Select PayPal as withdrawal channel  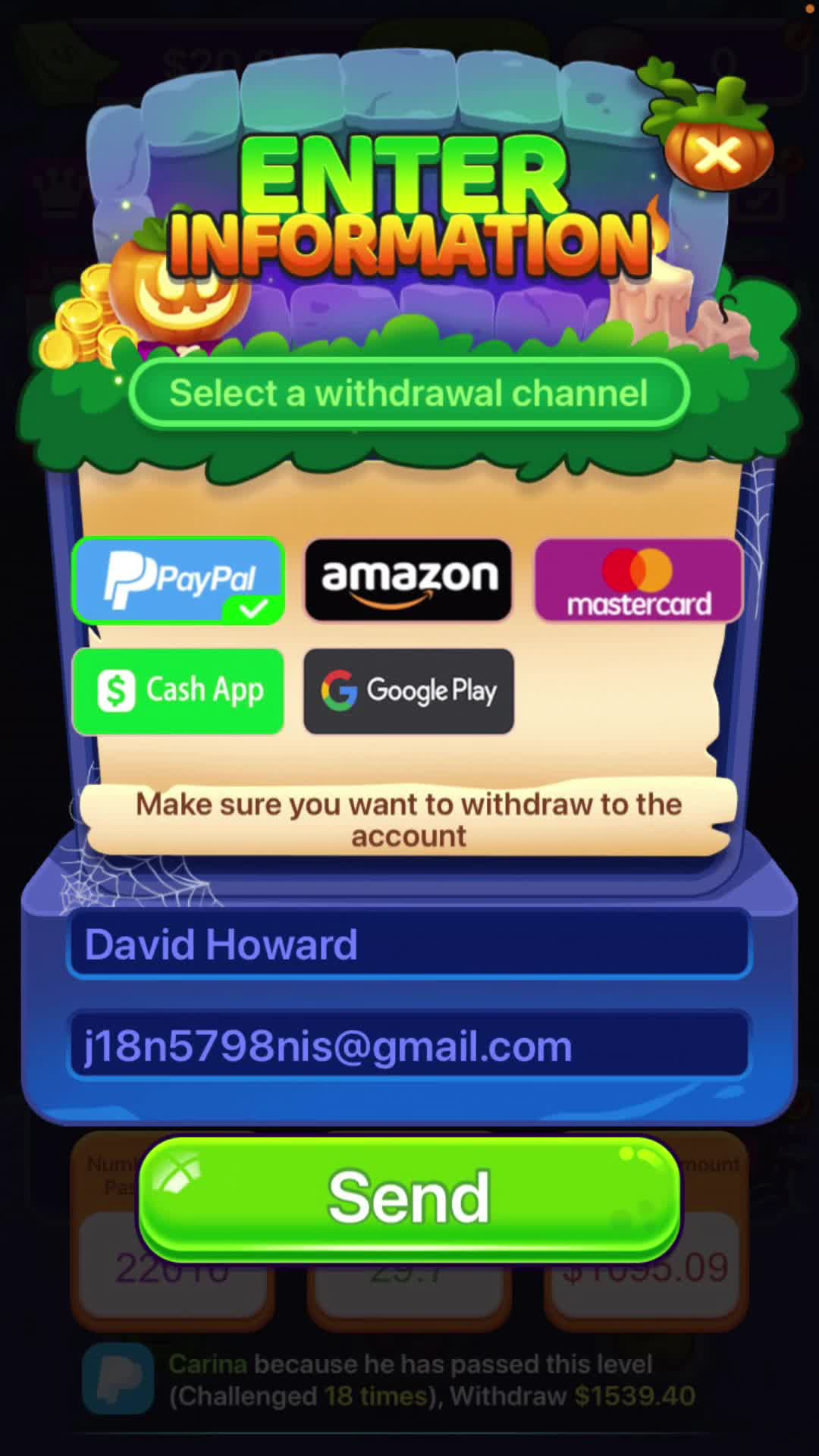pos(178,581)
